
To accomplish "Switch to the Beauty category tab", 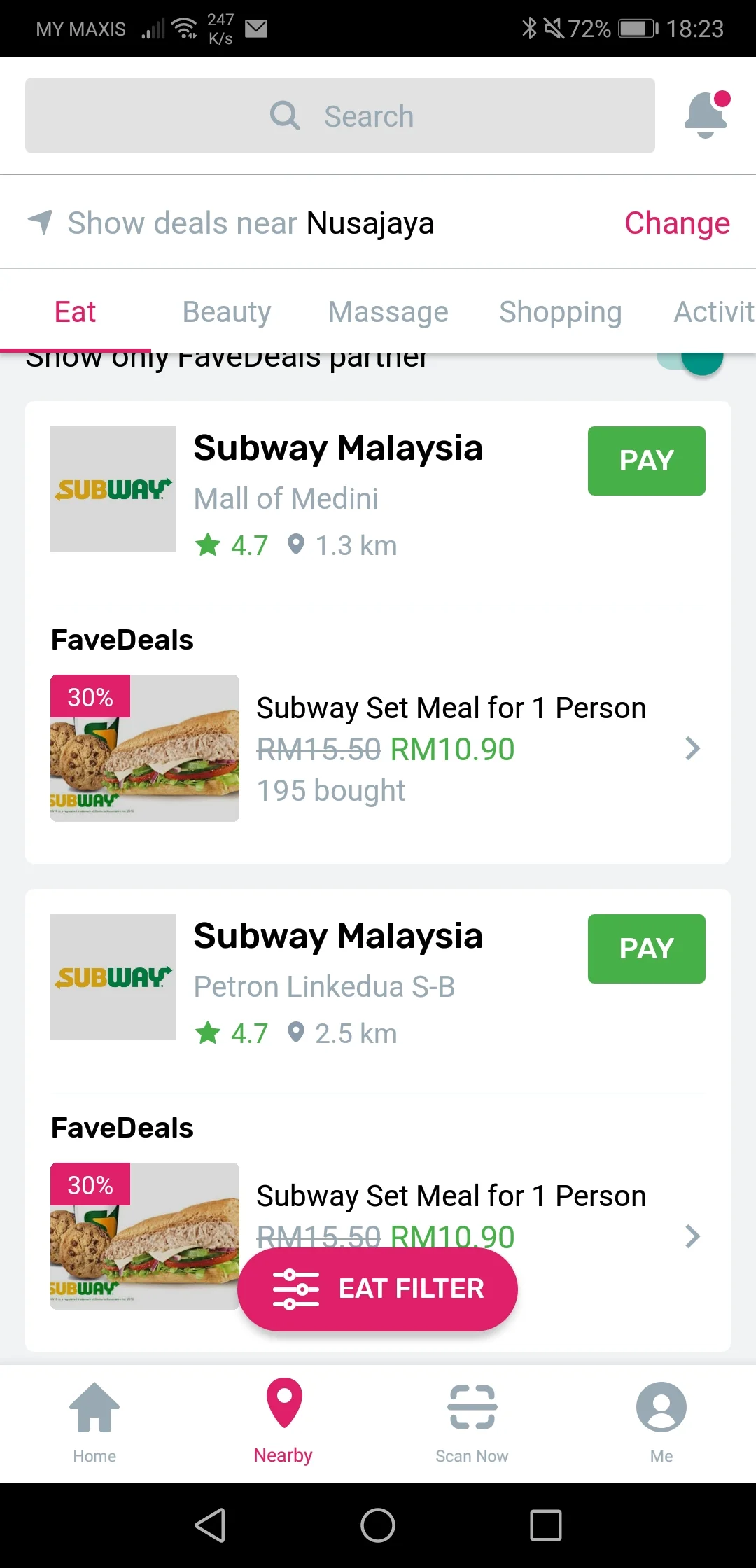I will click(x=226, y=312).
